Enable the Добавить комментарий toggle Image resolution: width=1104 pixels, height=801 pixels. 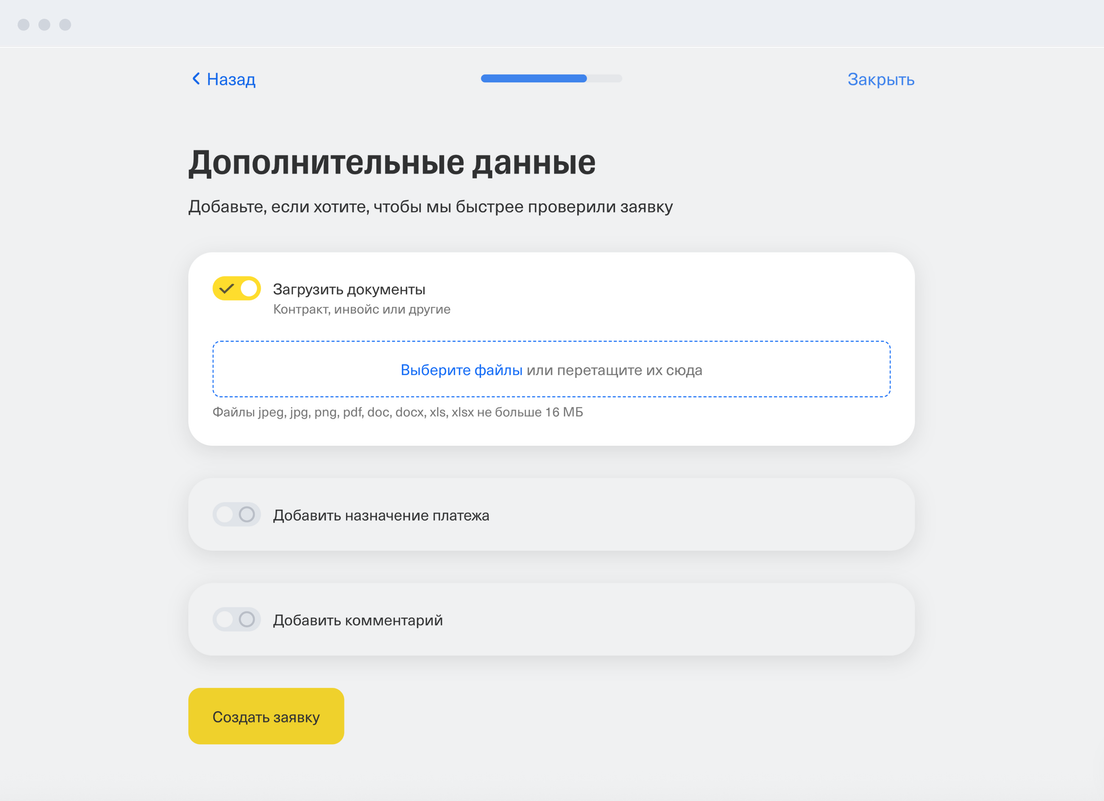(236, 620)
